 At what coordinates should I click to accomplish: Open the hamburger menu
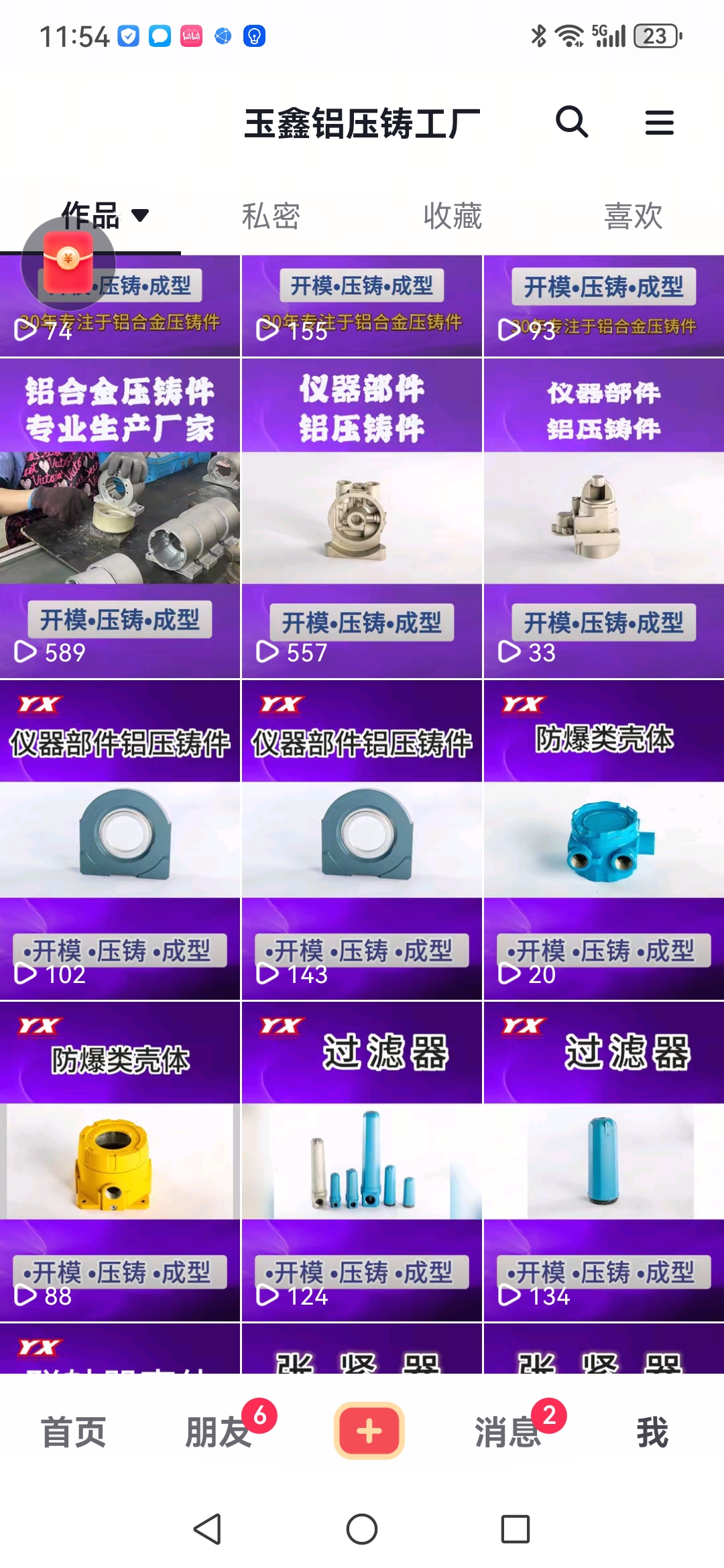(659, 123)
